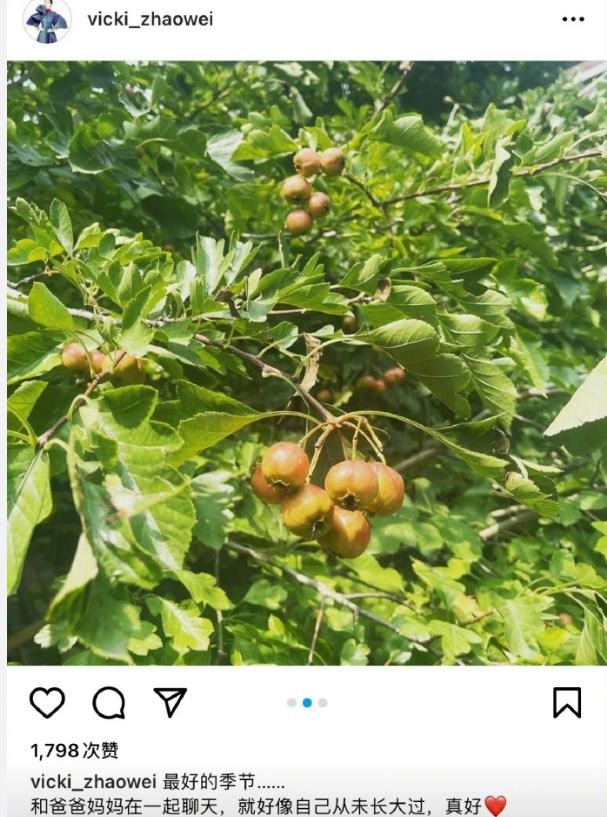Tap the vicki_zhaowei name in the caption

(92, 781)
